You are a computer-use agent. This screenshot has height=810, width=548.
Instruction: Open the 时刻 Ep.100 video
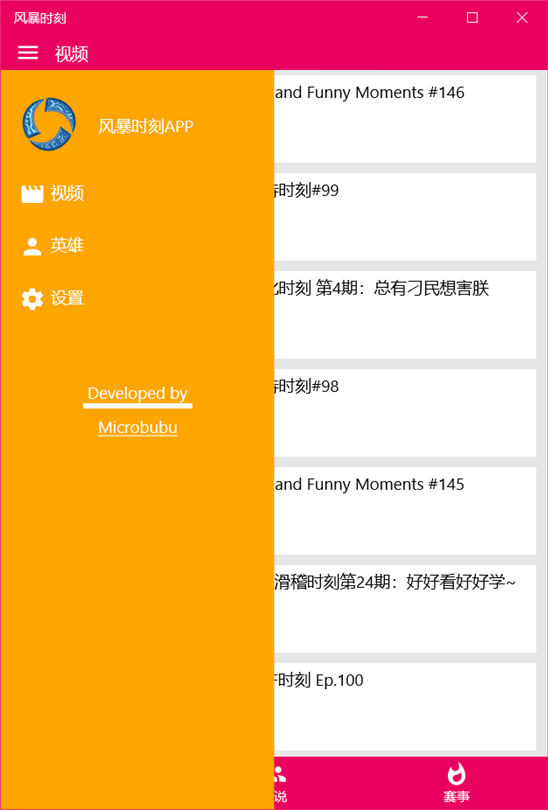tap(405, 707)
